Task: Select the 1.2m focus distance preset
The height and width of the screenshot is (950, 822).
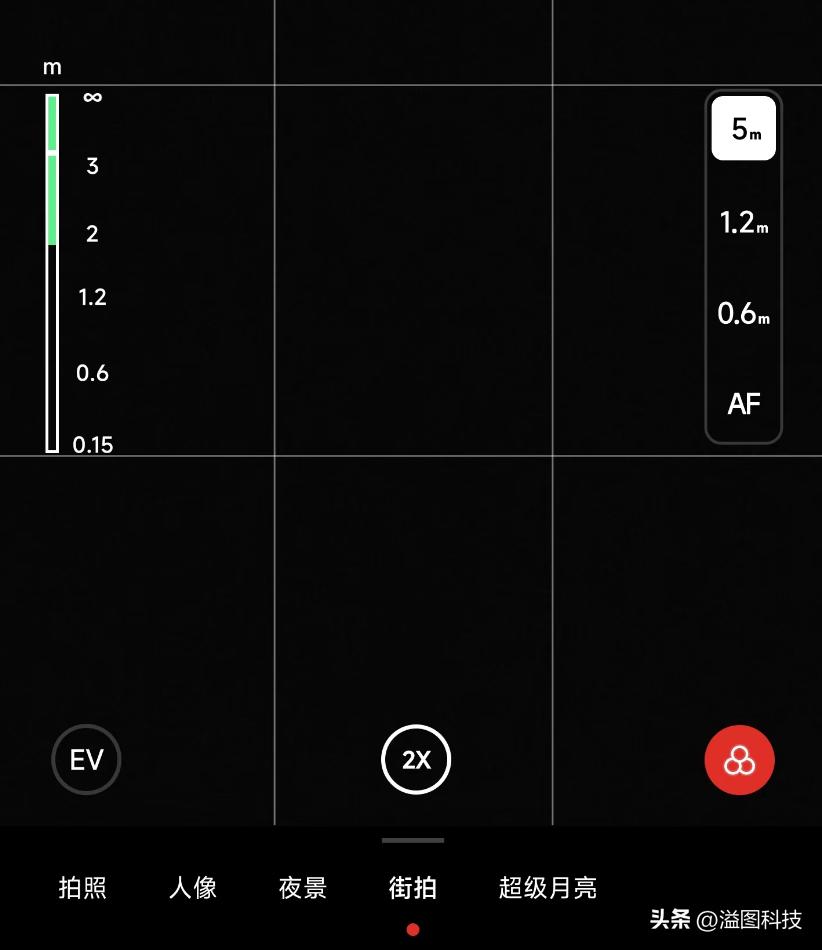Action: (x=742, y=222)
